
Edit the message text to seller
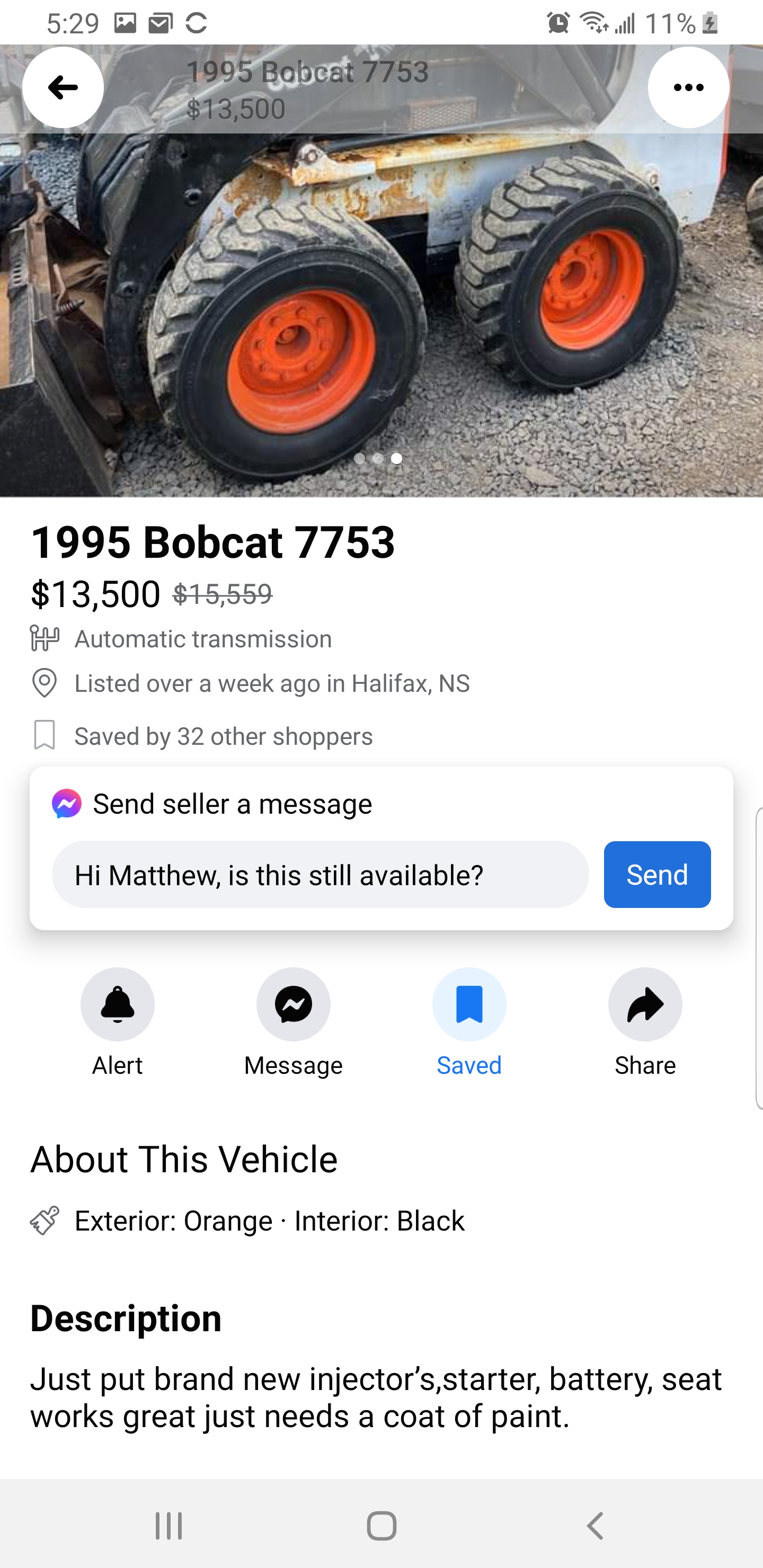(321, 875)
